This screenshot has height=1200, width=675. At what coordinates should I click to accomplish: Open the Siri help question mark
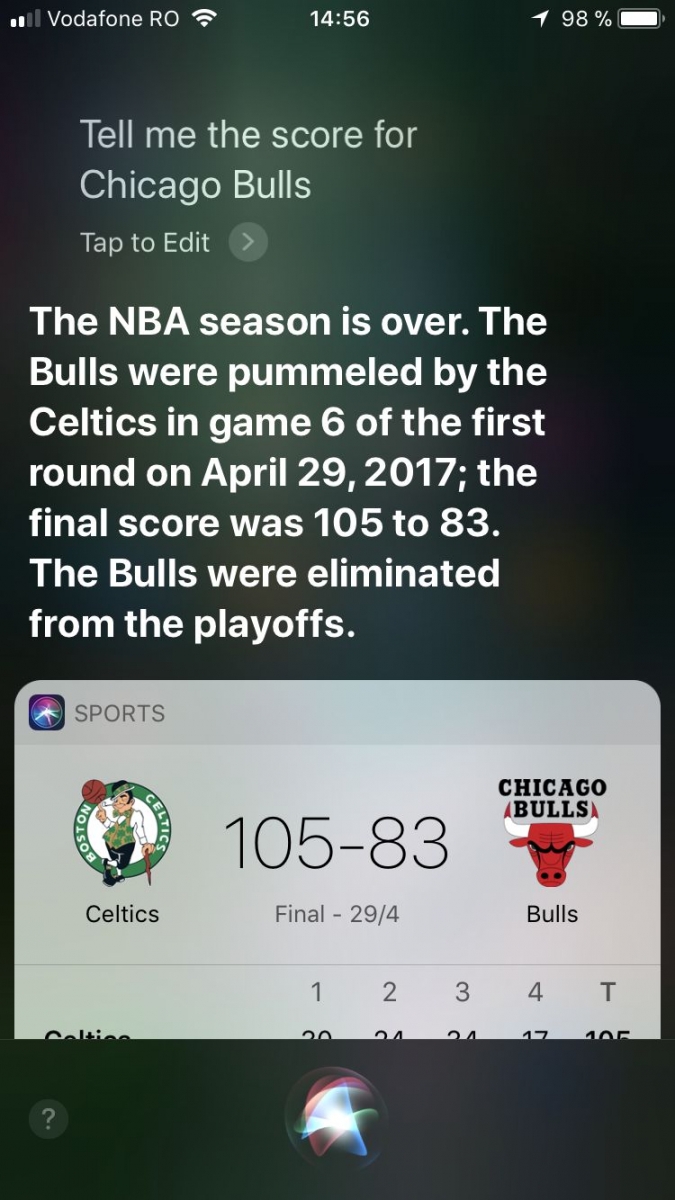[49, 1117]
